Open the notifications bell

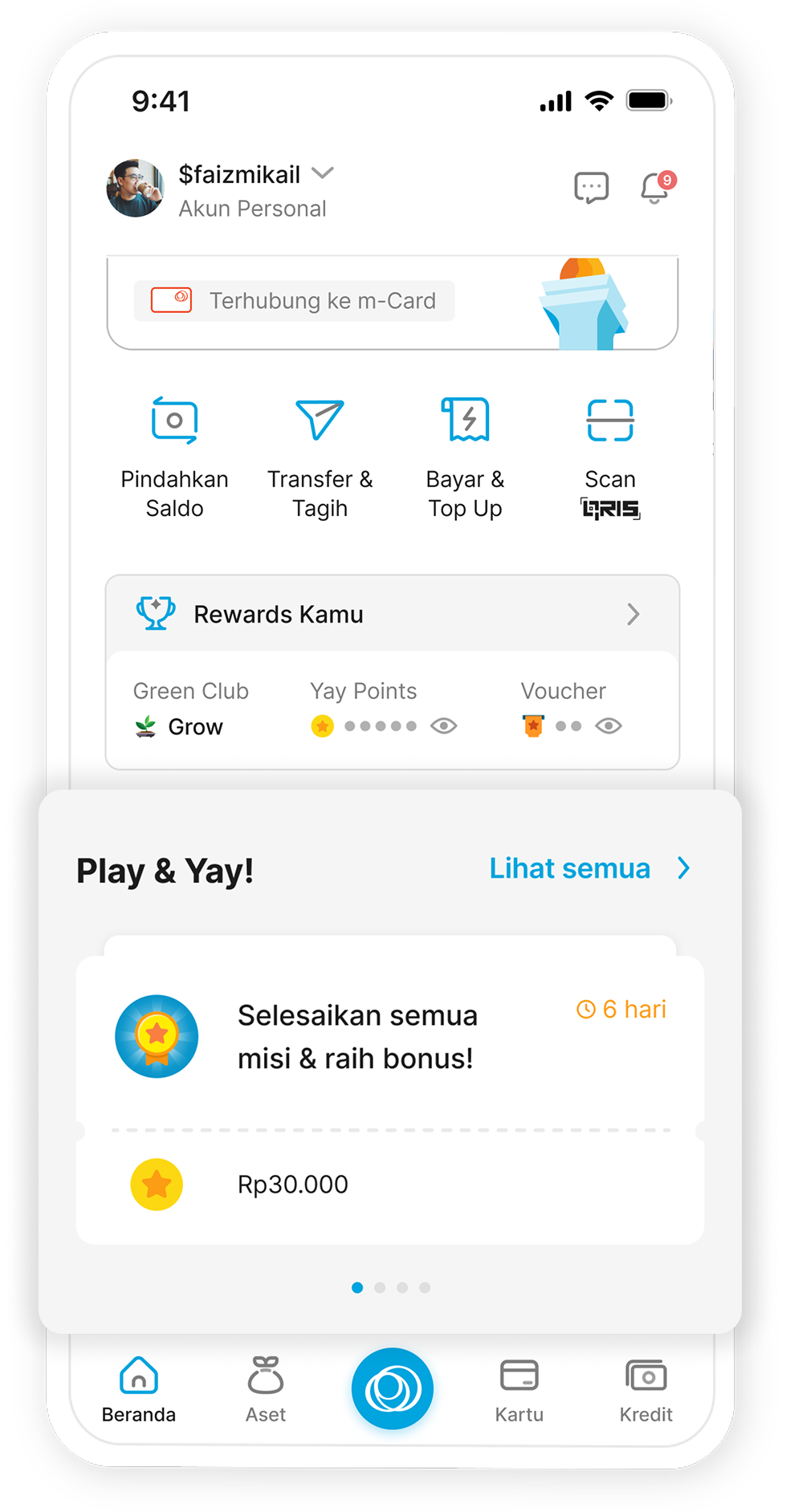click(656, 188)
